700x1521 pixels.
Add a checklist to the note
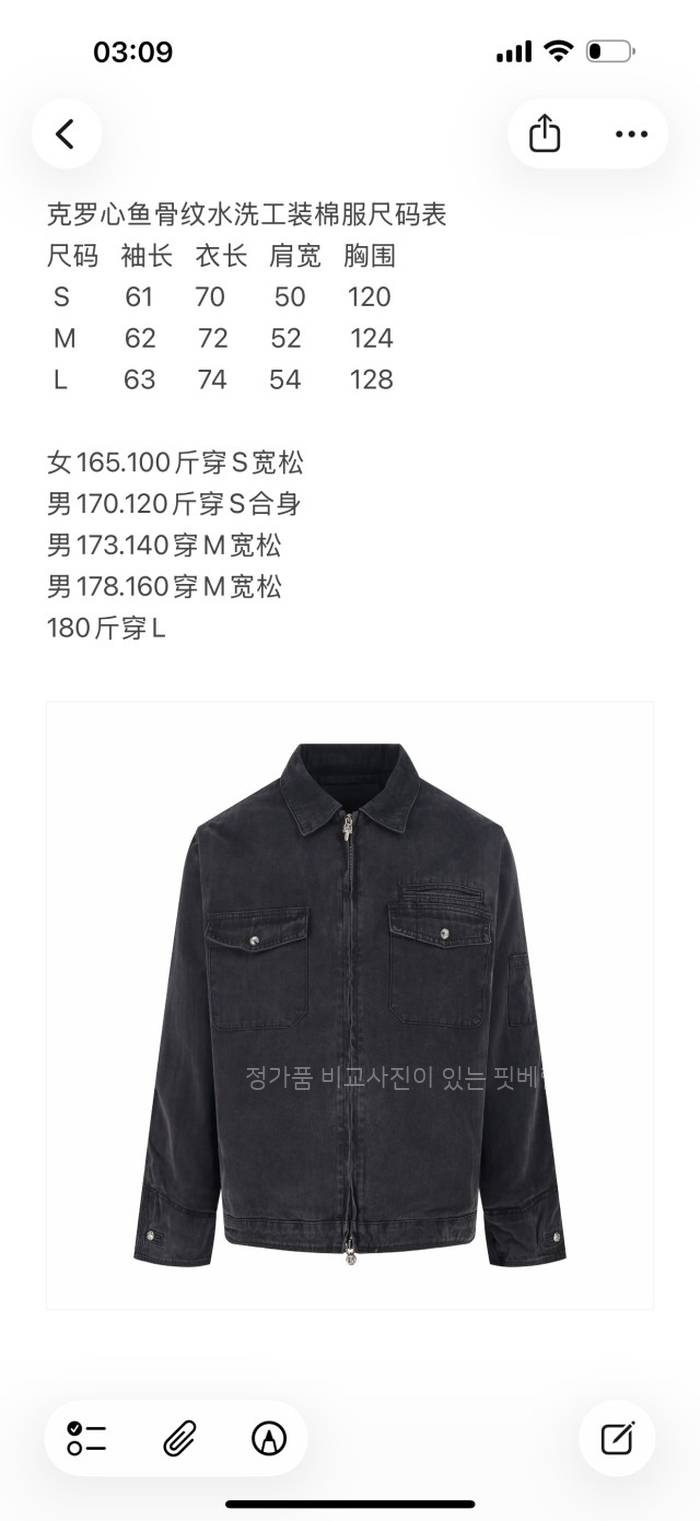88,1438
